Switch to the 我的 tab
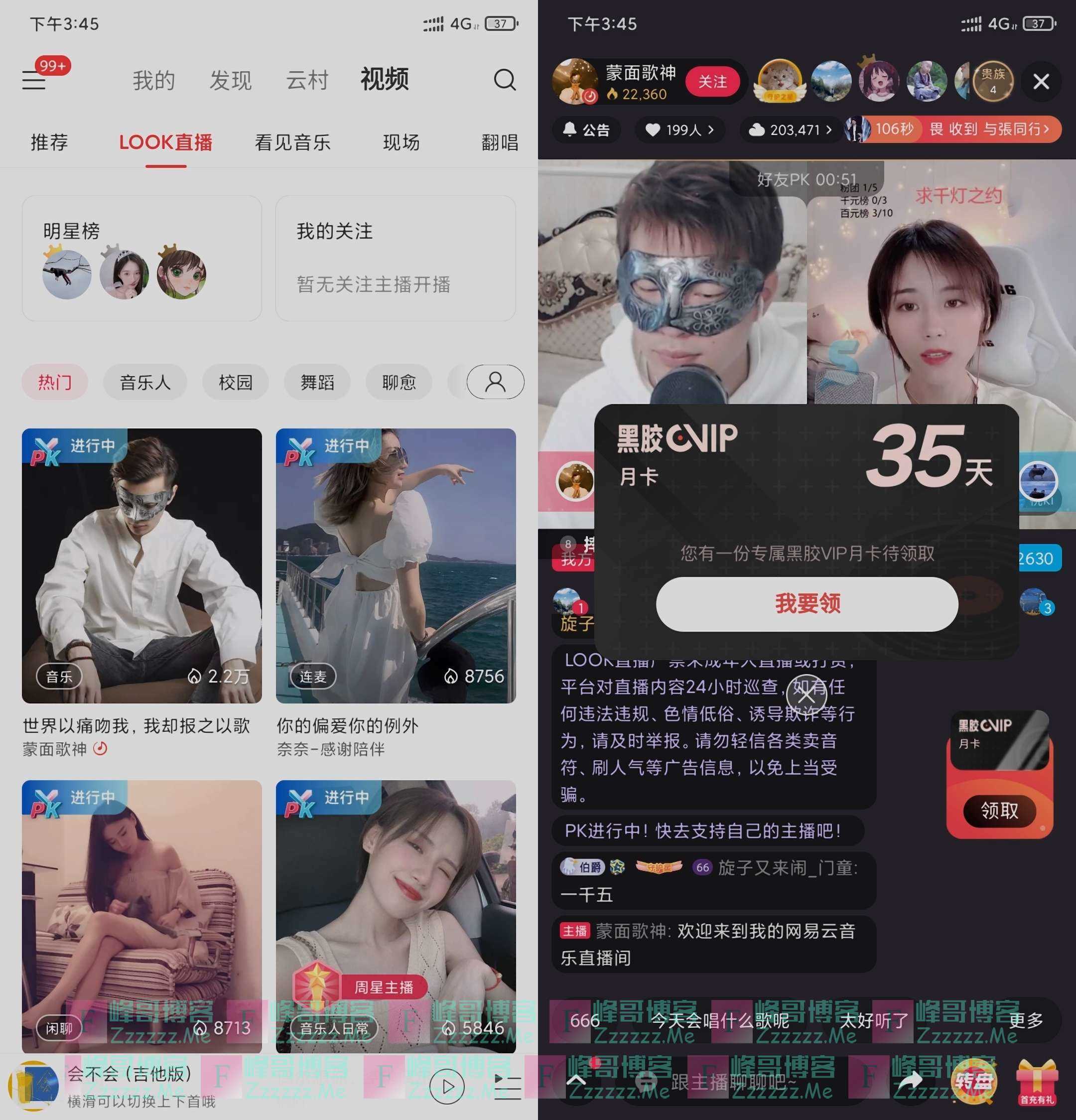Image resolution: width=1076 pixels, height=1120 pixels. point(154,80)
